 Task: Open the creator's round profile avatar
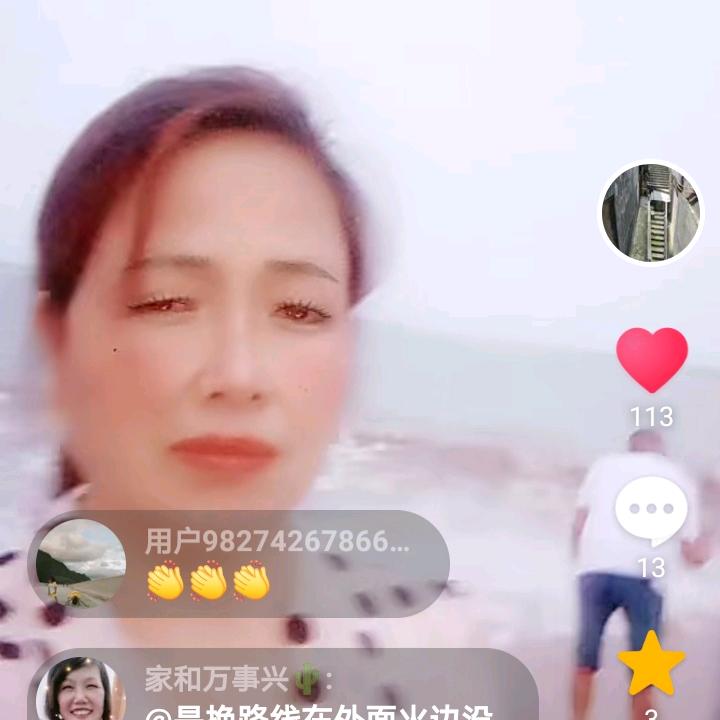651,213
